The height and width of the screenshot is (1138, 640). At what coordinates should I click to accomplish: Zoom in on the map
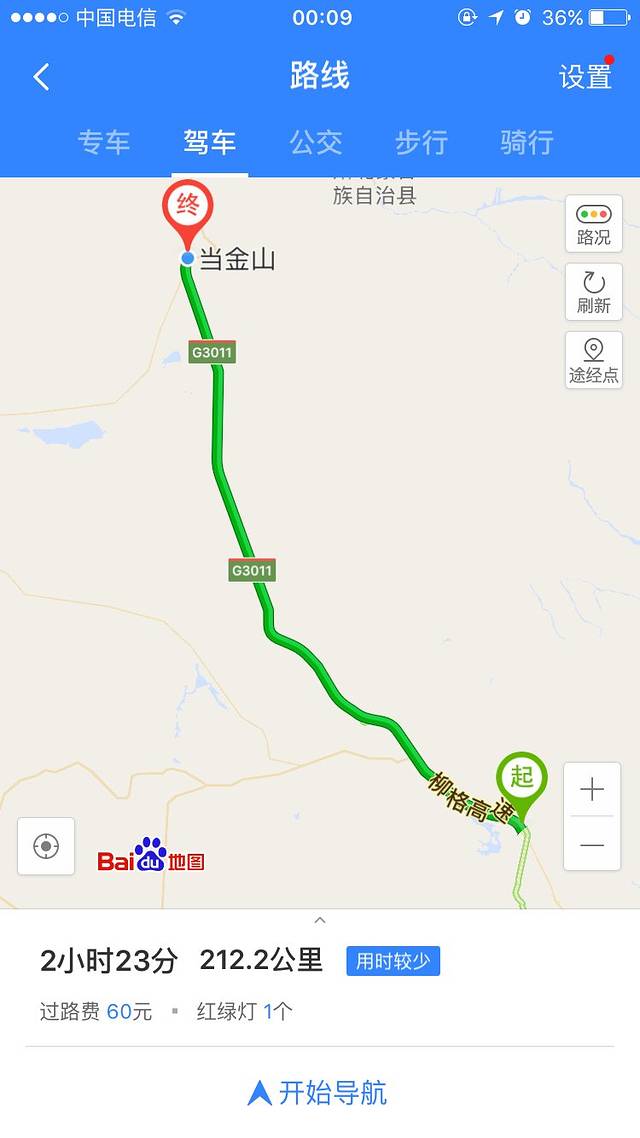pyautogui.click(x=592, y=790)
